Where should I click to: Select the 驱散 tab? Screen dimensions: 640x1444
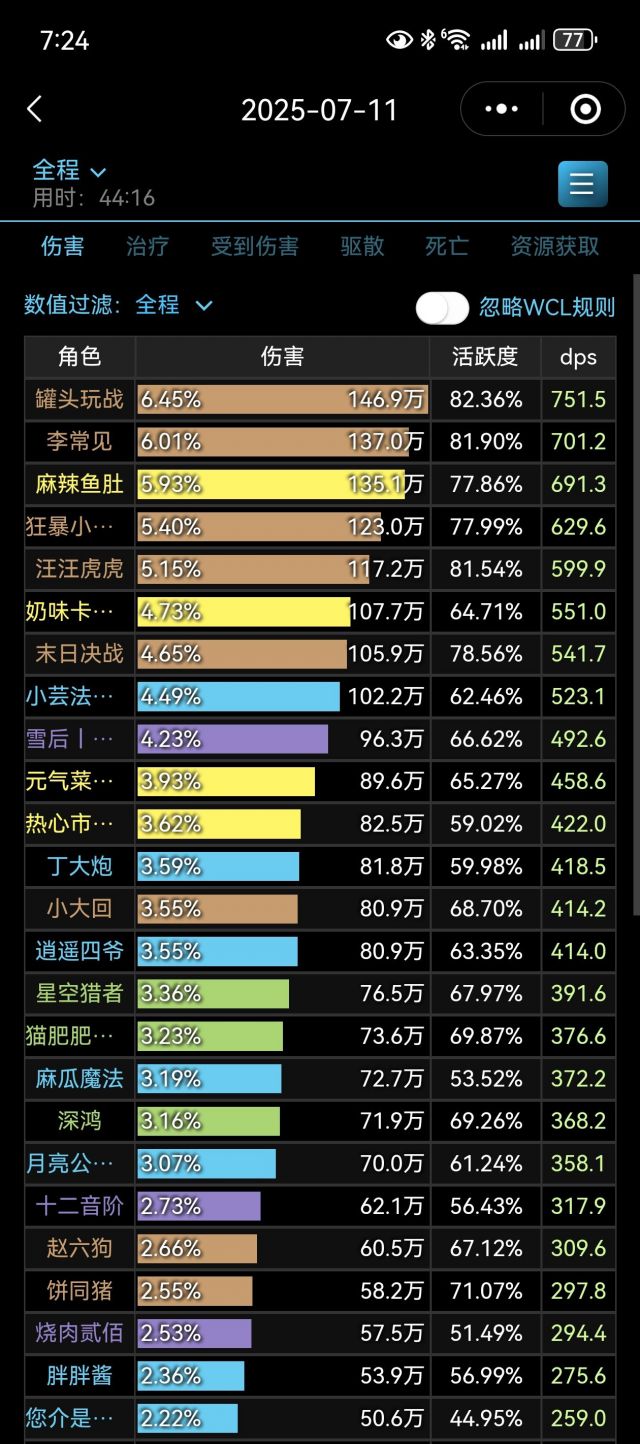click(362, 246)
